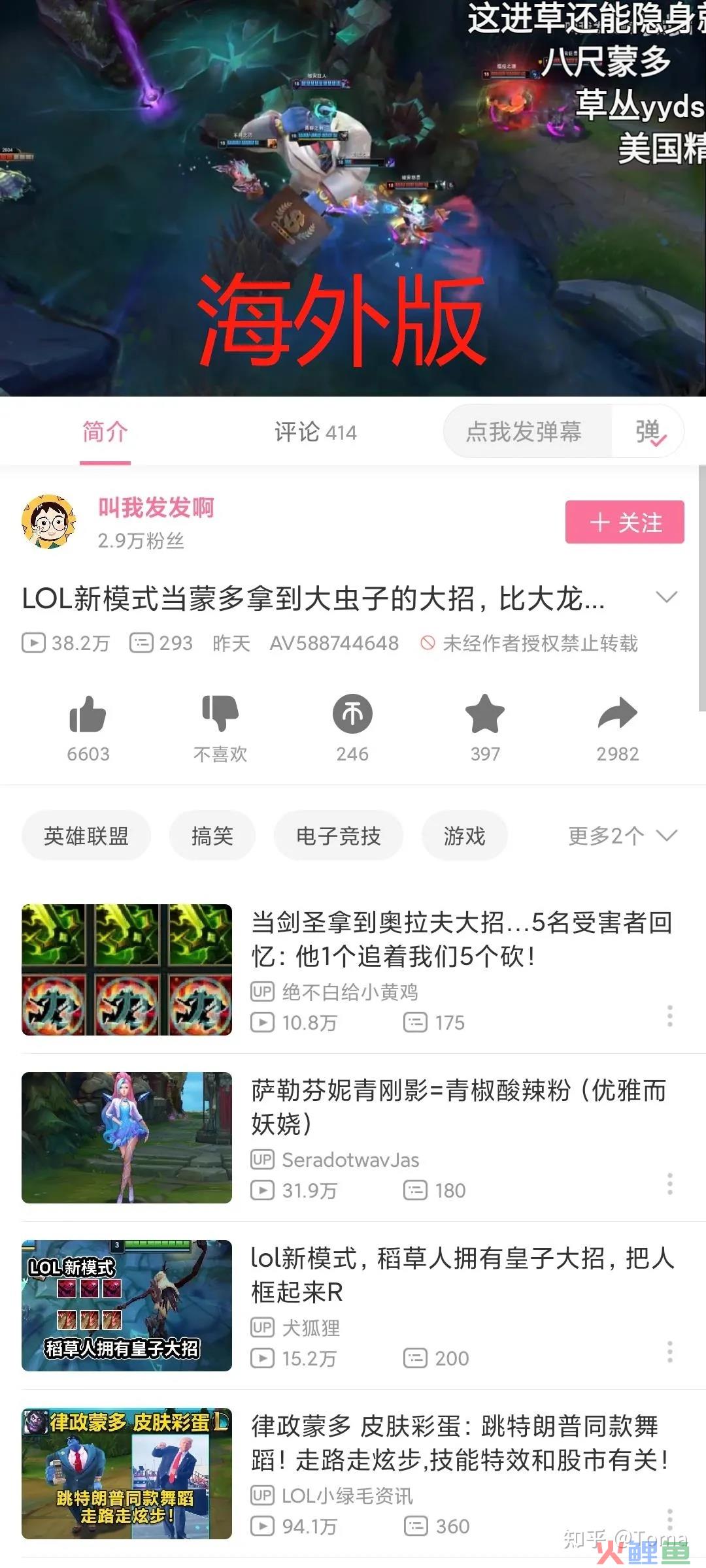Tap the 不喜欢 dislike icon
706x1568 pixels.
coord(220,713)
